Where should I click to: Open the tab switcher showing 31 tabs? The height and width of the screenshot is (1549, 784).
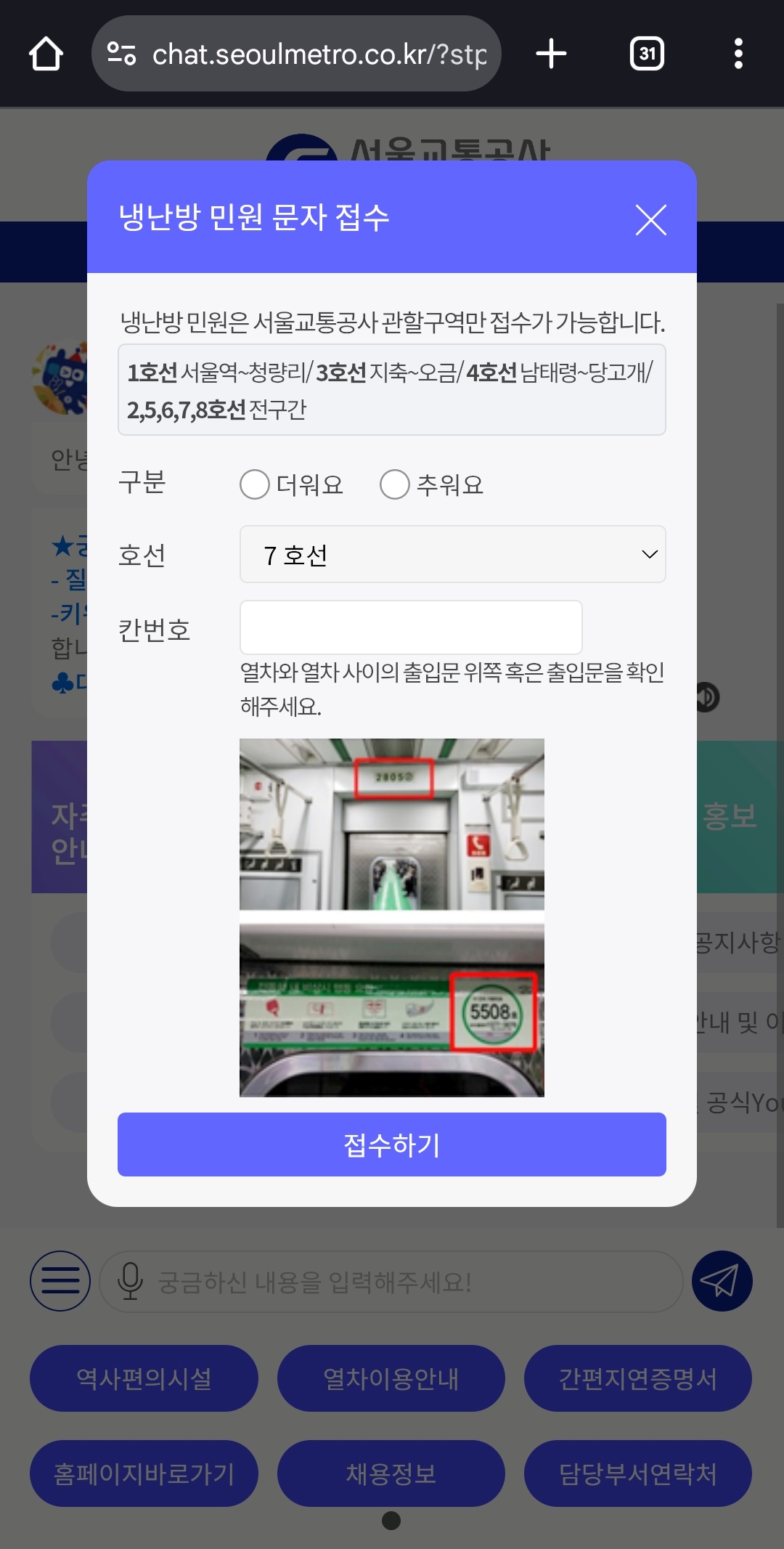coord(645,53)
